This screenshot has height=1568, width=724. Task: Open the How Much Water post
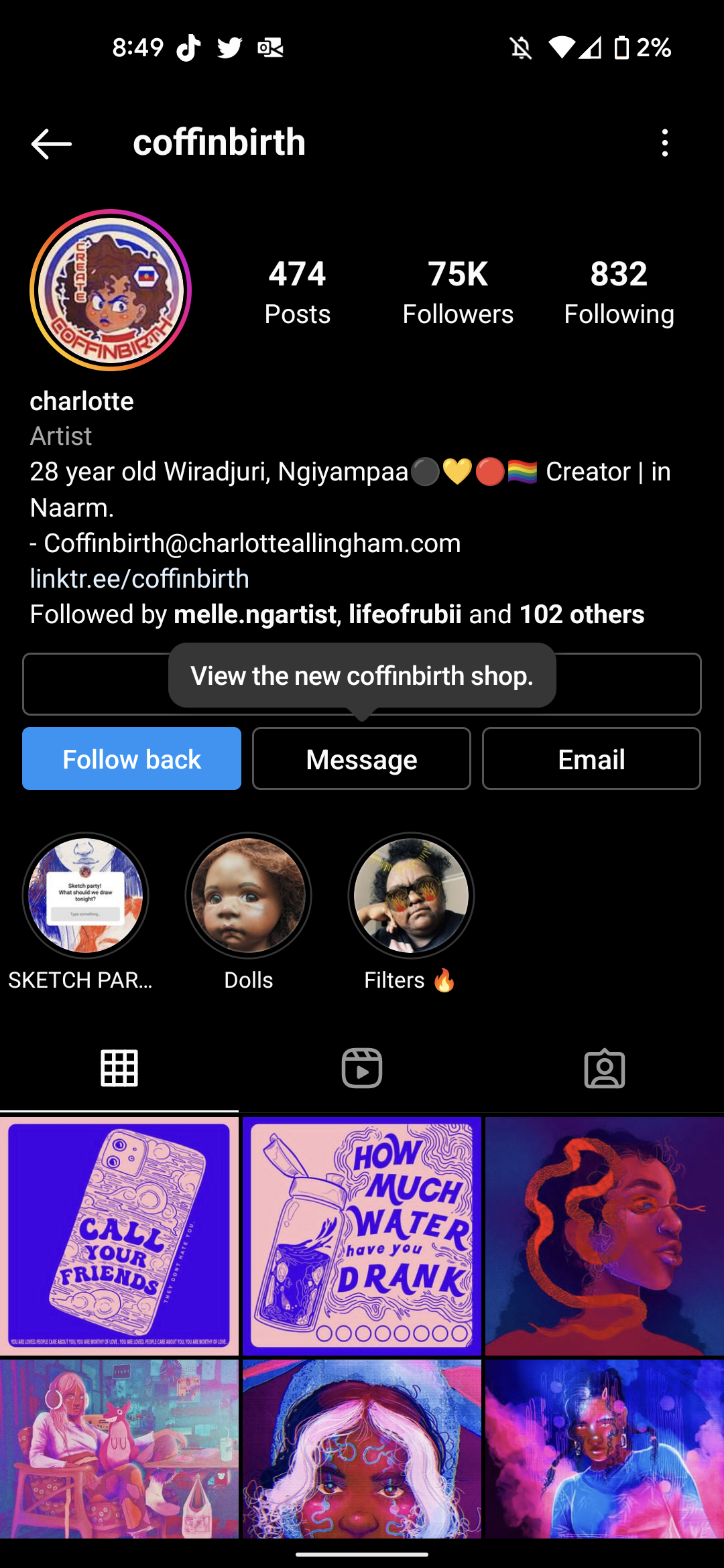pyautogui.click(x=362, y=1236)
